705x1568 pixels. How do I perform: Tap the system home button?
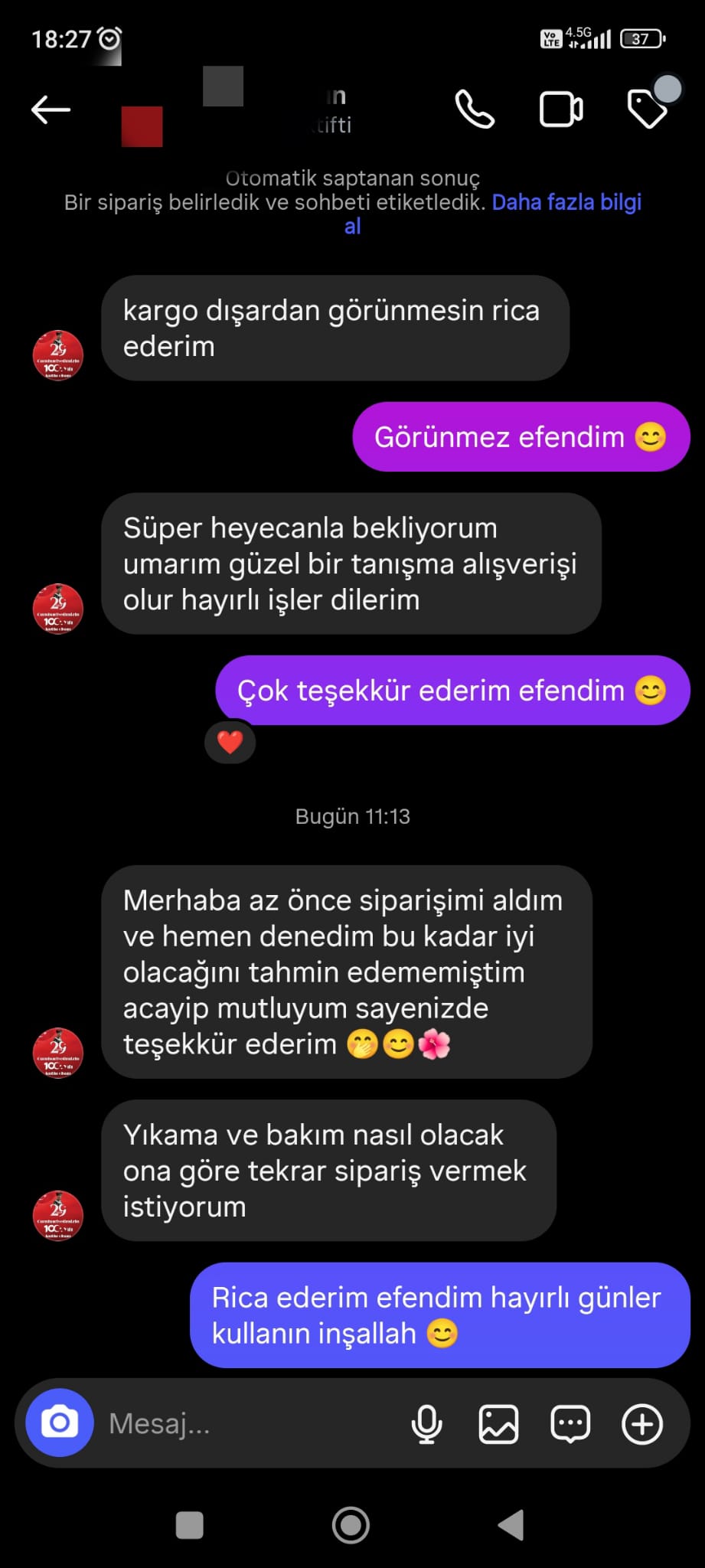[x=351, y=1525]
